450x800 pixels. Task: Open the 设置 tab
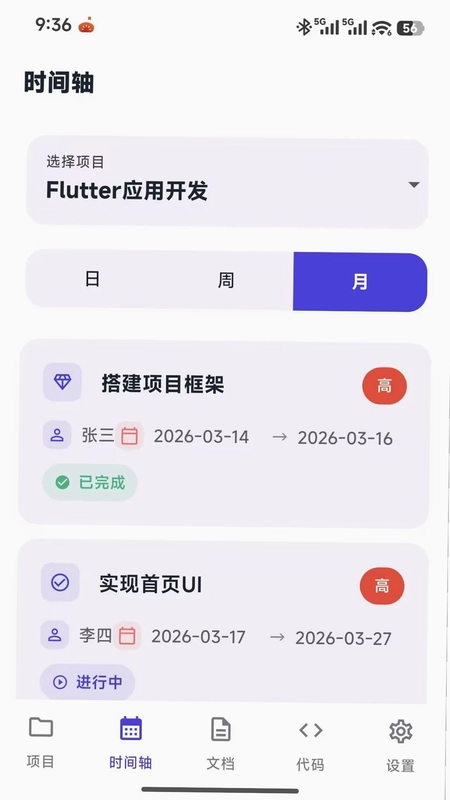tap(401, 746)
